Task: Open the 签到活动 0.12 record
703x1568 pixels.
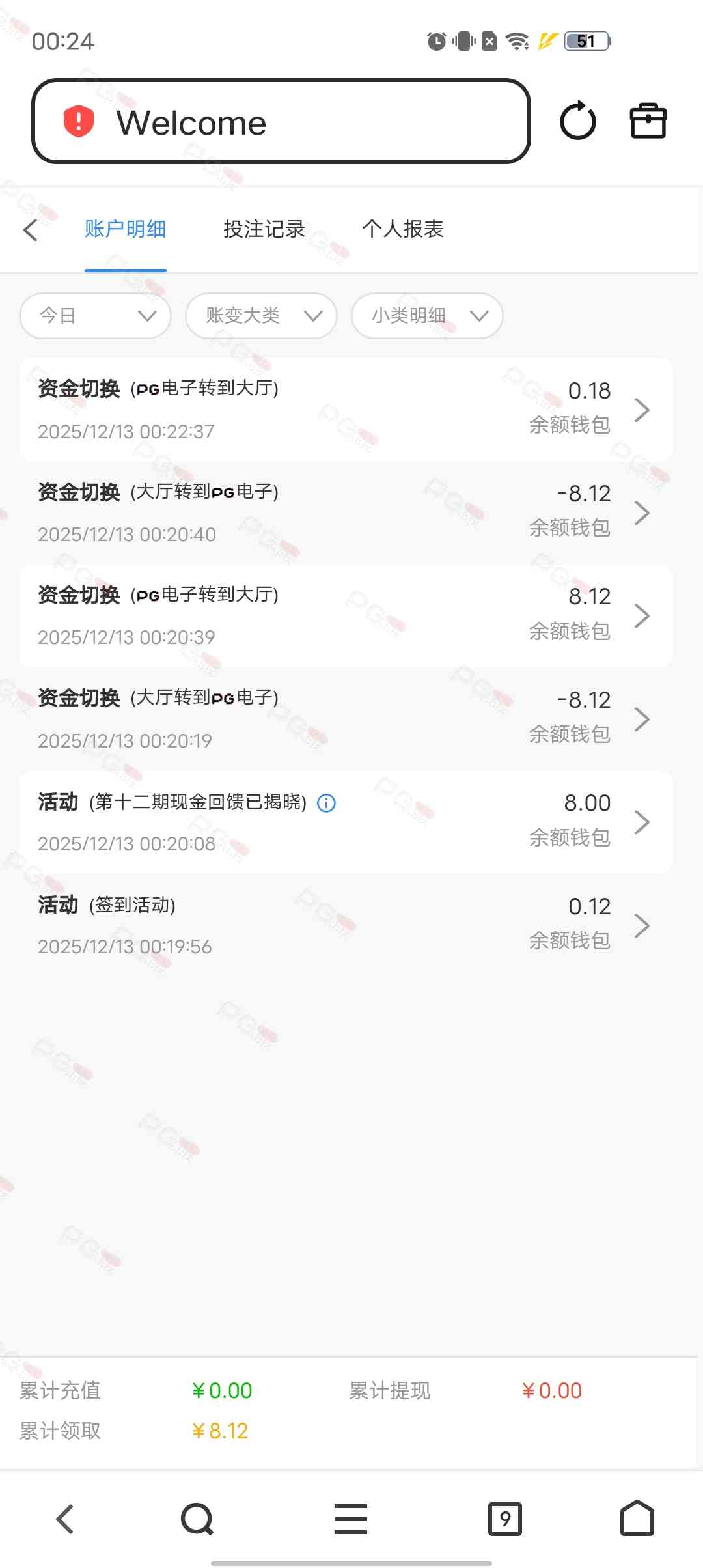Action: (x=345, y=925)
